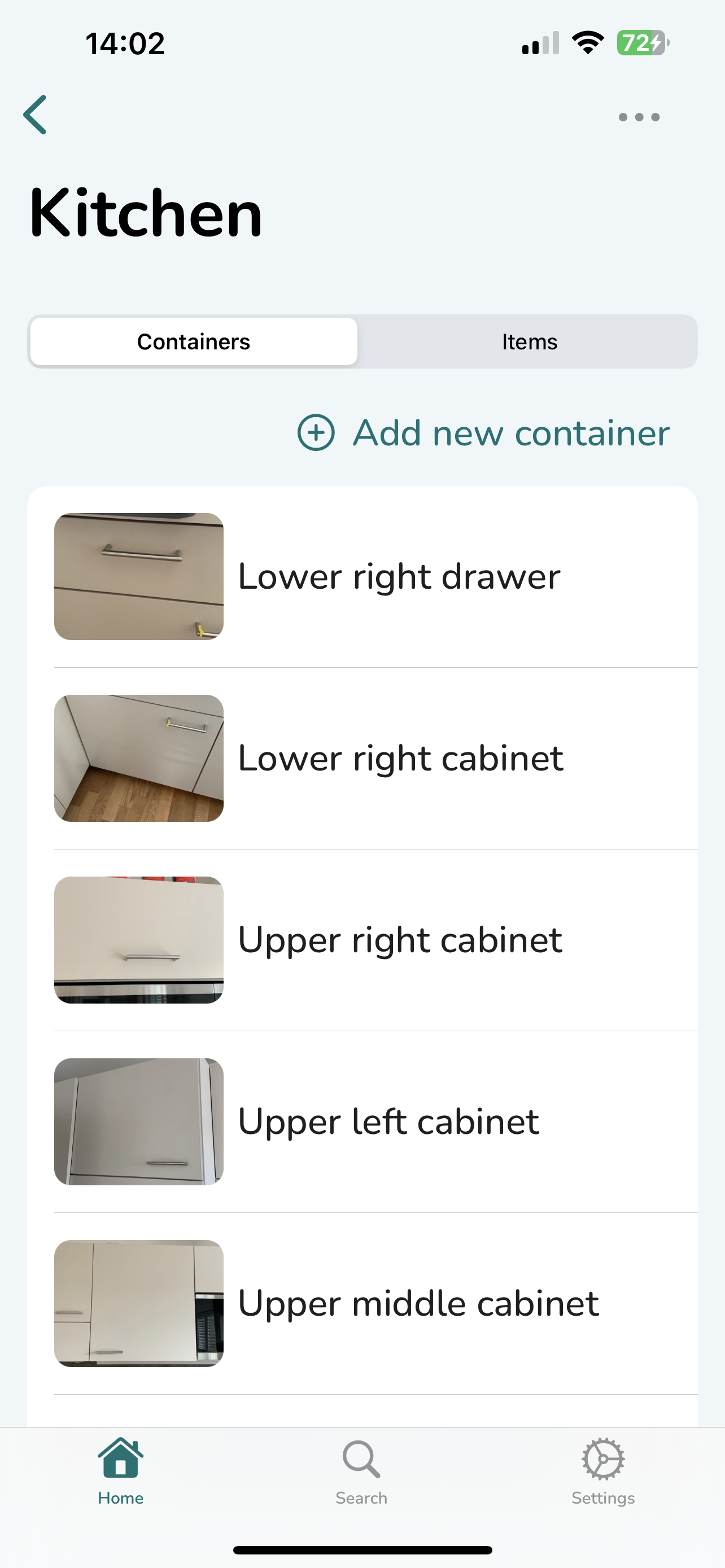Open the Lower right cabinet container
The width and height of the screenshot is (725, 1568).
pos(400,759)
